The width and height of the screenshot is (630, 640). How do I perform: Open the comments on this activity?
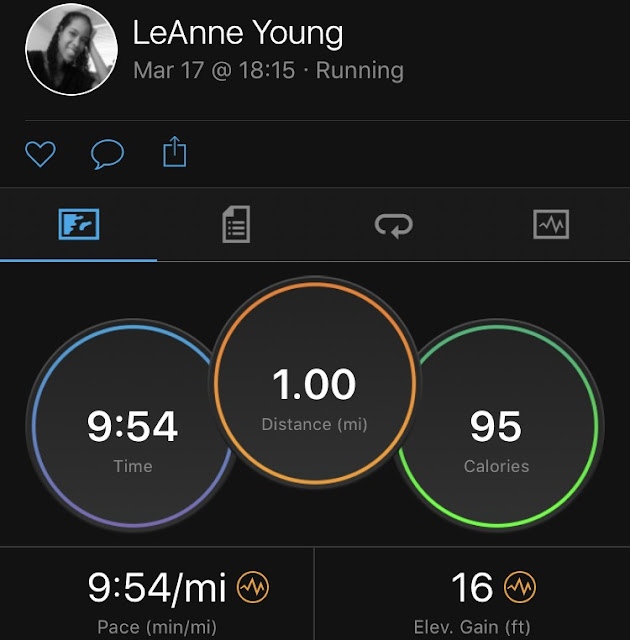[x=107, y=154]
